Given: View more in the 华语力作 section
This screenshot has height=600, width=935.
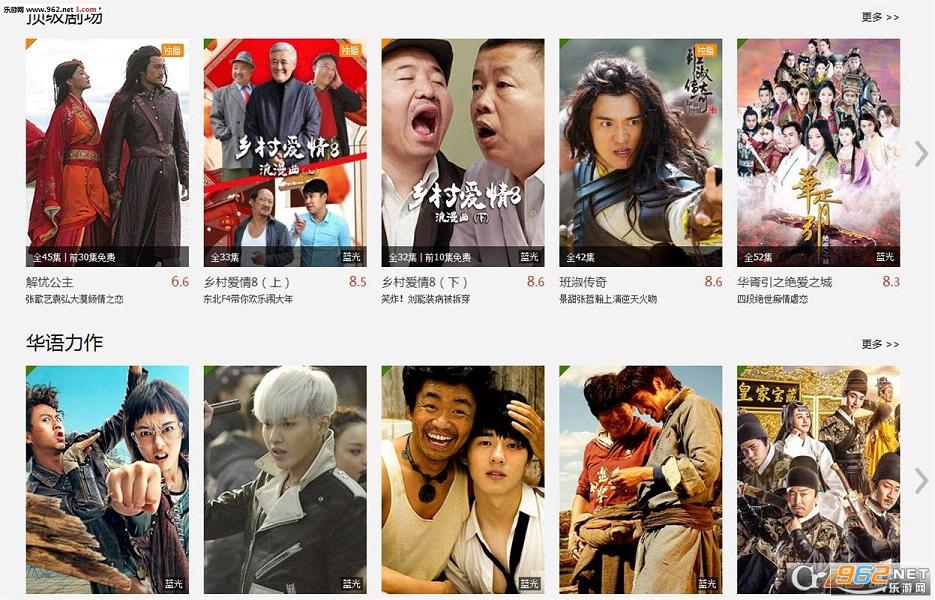Looking at the screenshot, I should (879, 344).
